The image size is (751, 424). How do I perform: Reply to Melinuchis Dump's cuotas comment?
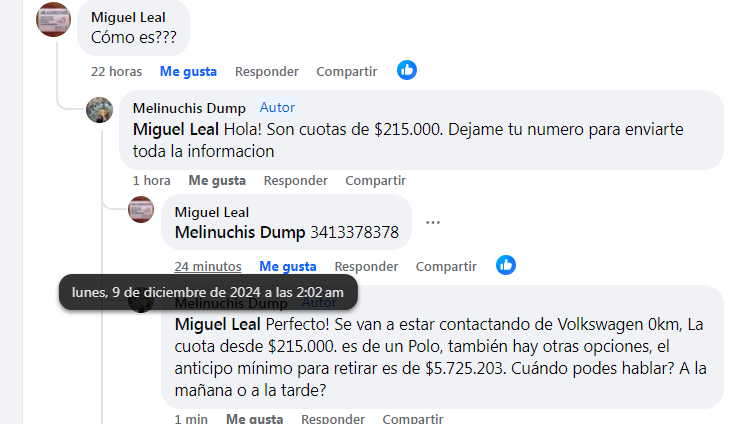(x=295, y=180)
